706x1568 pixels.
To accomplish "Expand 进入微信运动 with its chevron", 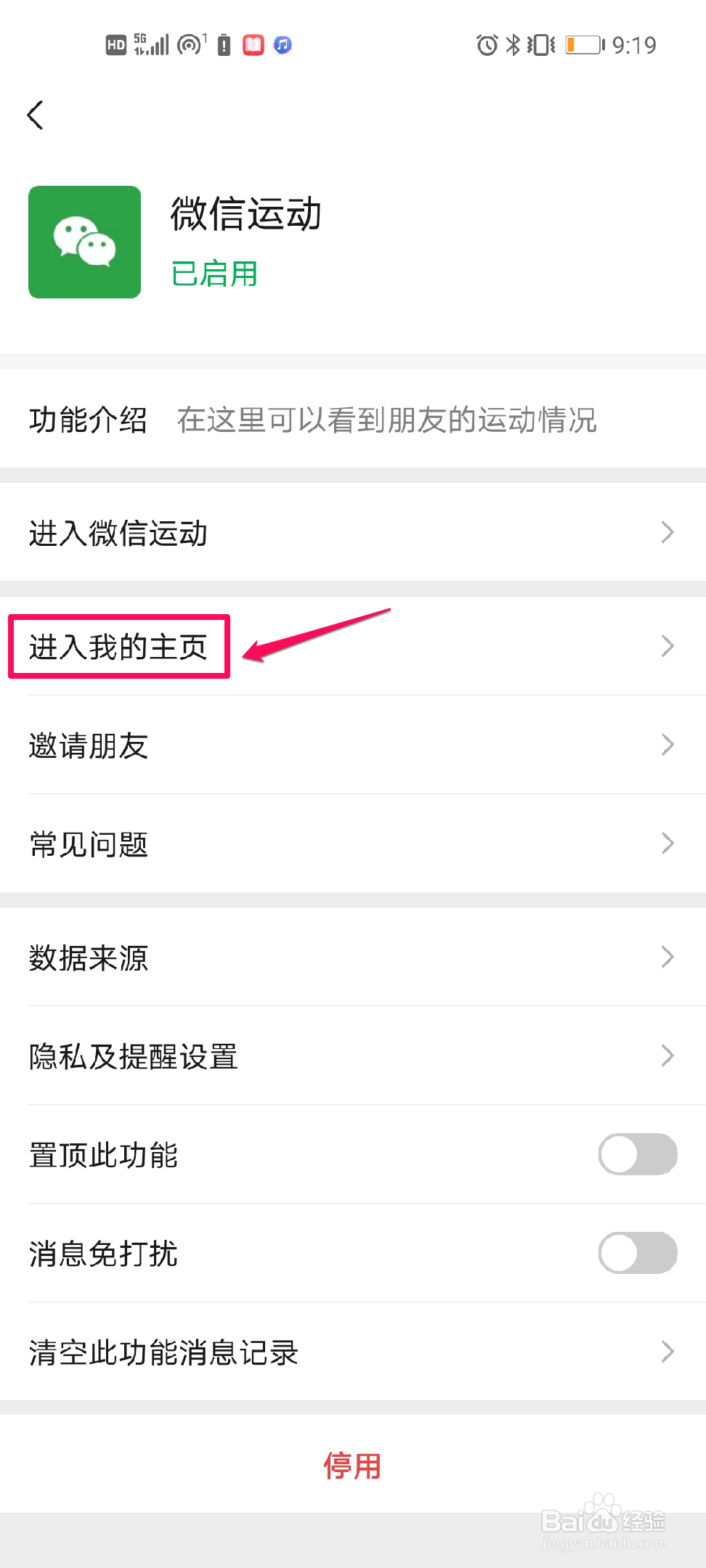I will (668, 533).
